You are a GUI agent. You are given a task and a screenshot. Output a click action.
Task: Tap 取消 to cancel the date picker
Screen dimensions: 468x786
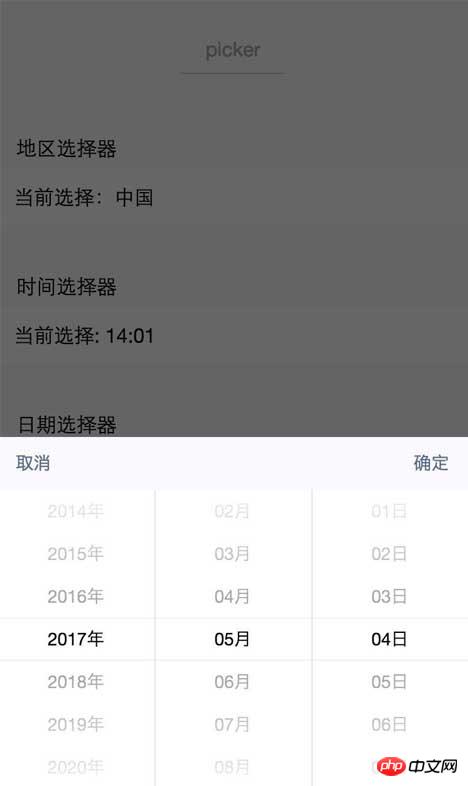tap(33, 463)
